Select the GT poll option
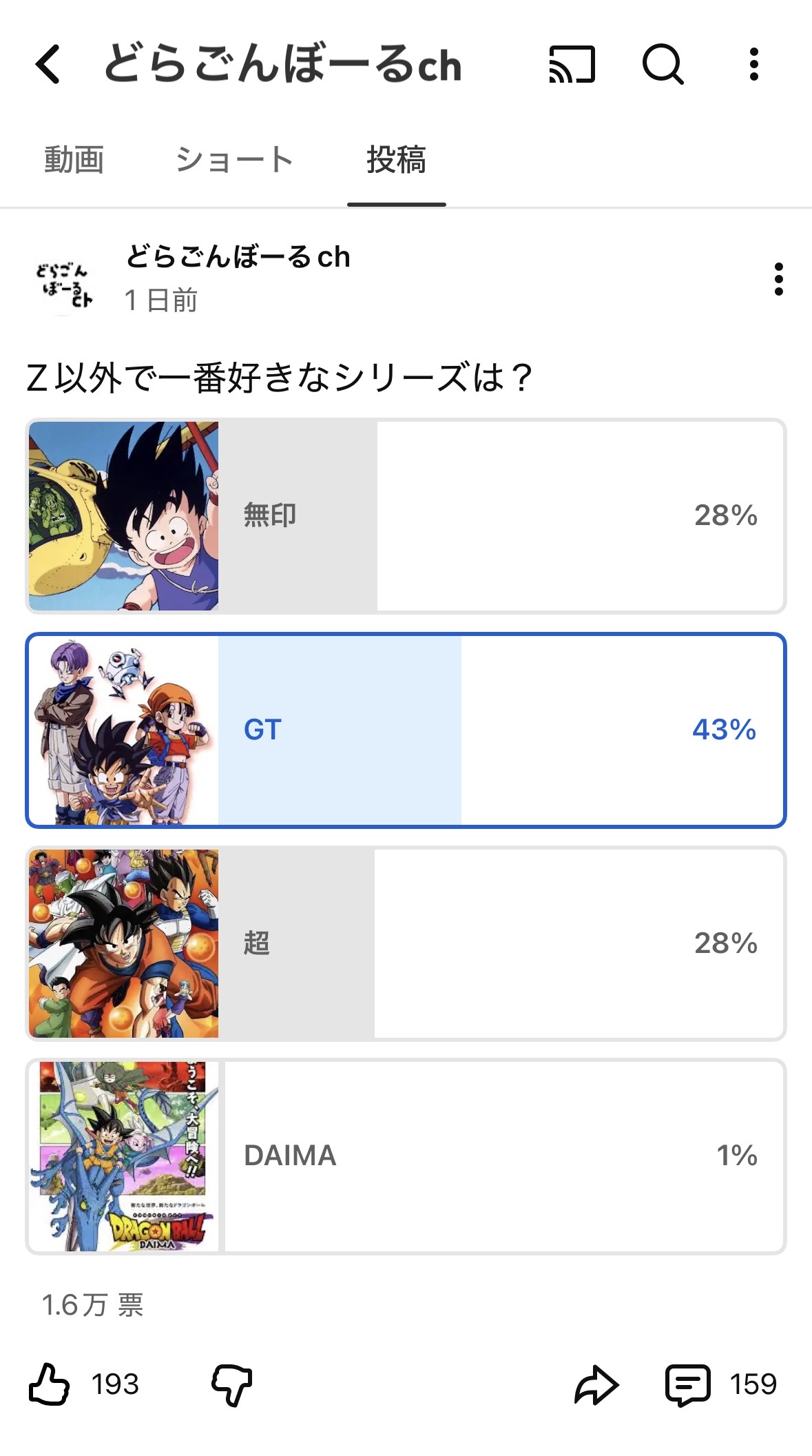The width and height of the screenshot is (812, 1456). click(405, 730)
